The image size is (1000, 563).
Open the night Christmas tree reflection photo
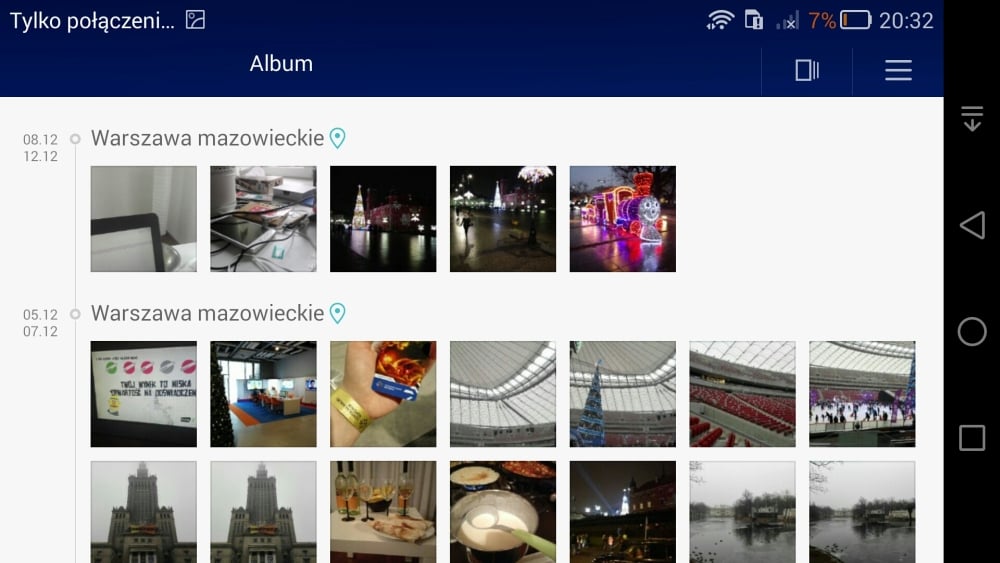(x=383, y=219)
